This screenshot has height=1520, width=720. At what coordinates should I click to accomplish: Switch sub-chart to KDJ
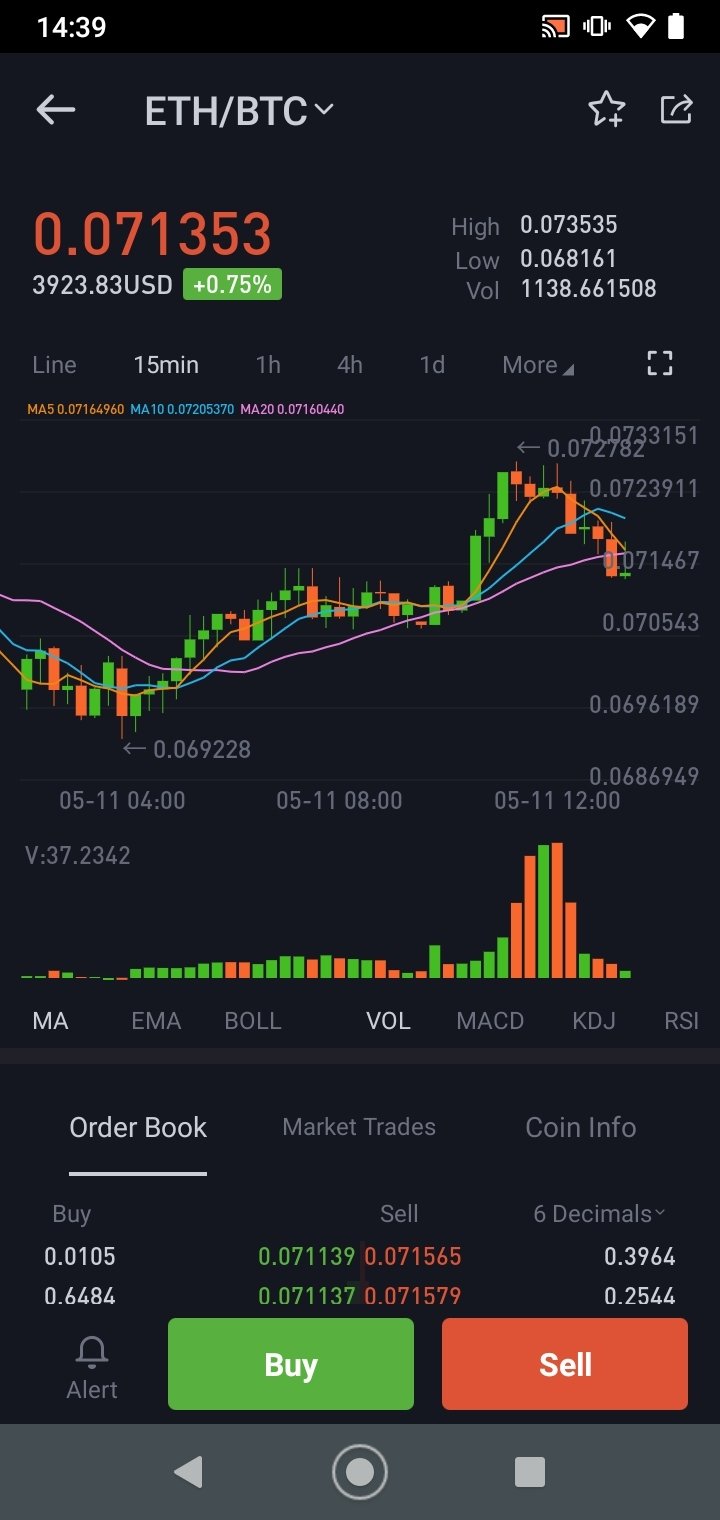click(594, 1021)
